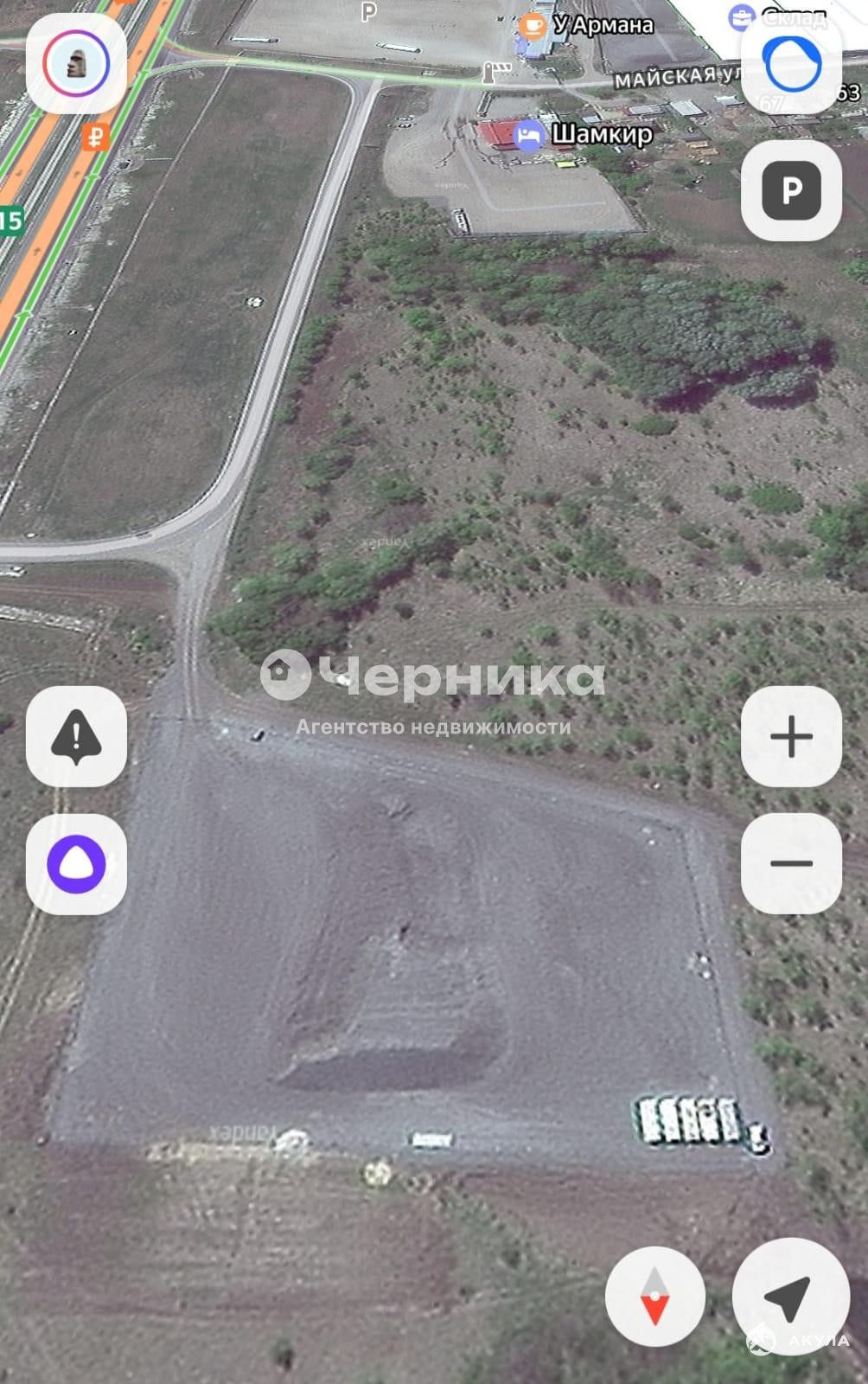Open the У Армана cafe marker

click(x=532, y=25)
